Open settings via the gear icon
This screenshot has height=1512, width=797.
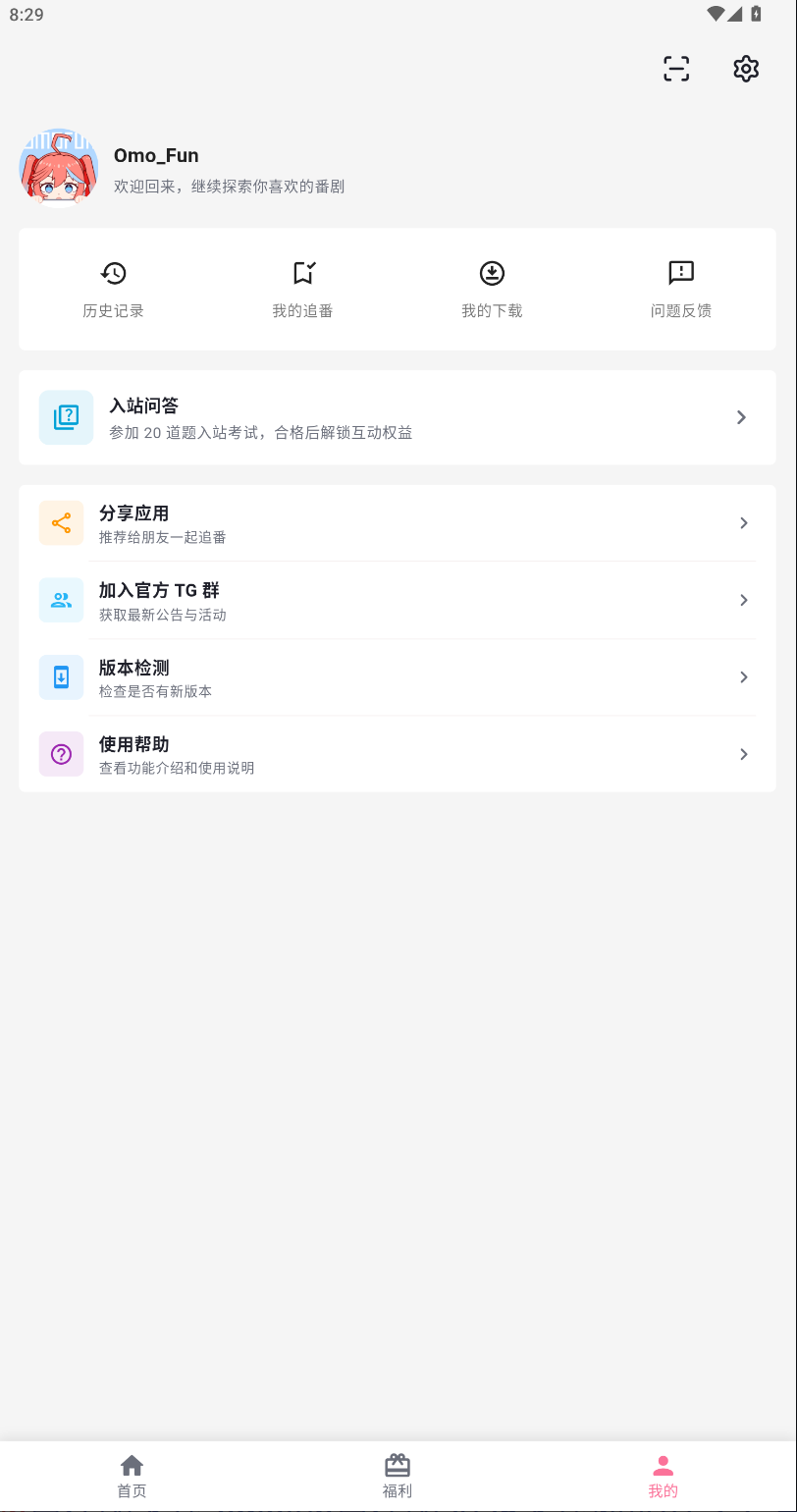746,69
